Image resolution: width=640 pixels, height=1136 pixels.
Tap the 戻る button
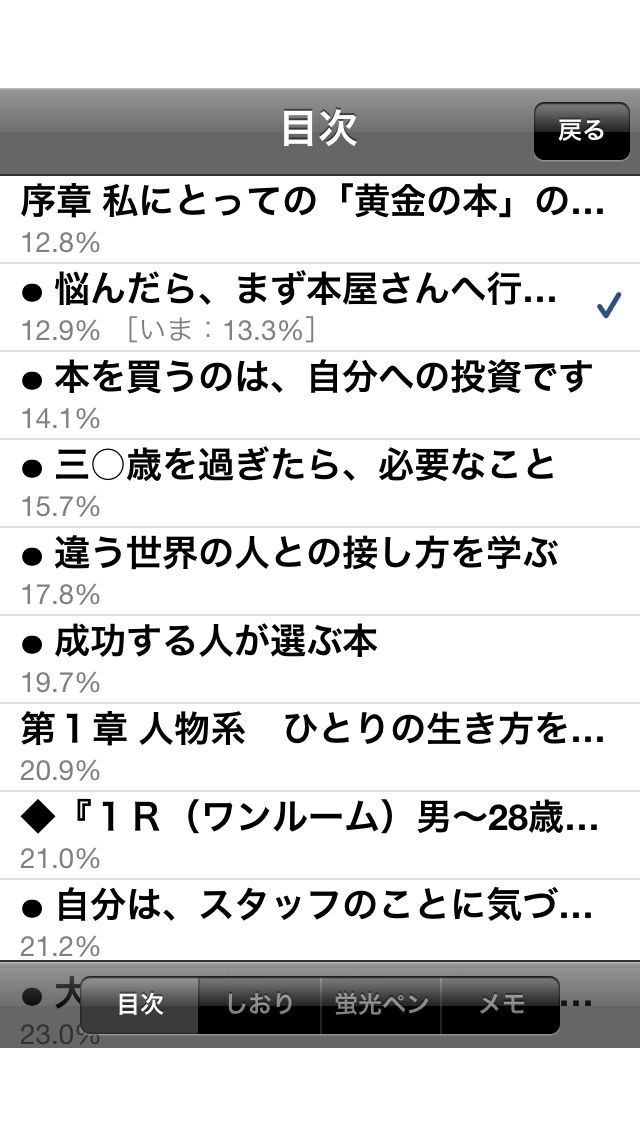coord(581,131)
